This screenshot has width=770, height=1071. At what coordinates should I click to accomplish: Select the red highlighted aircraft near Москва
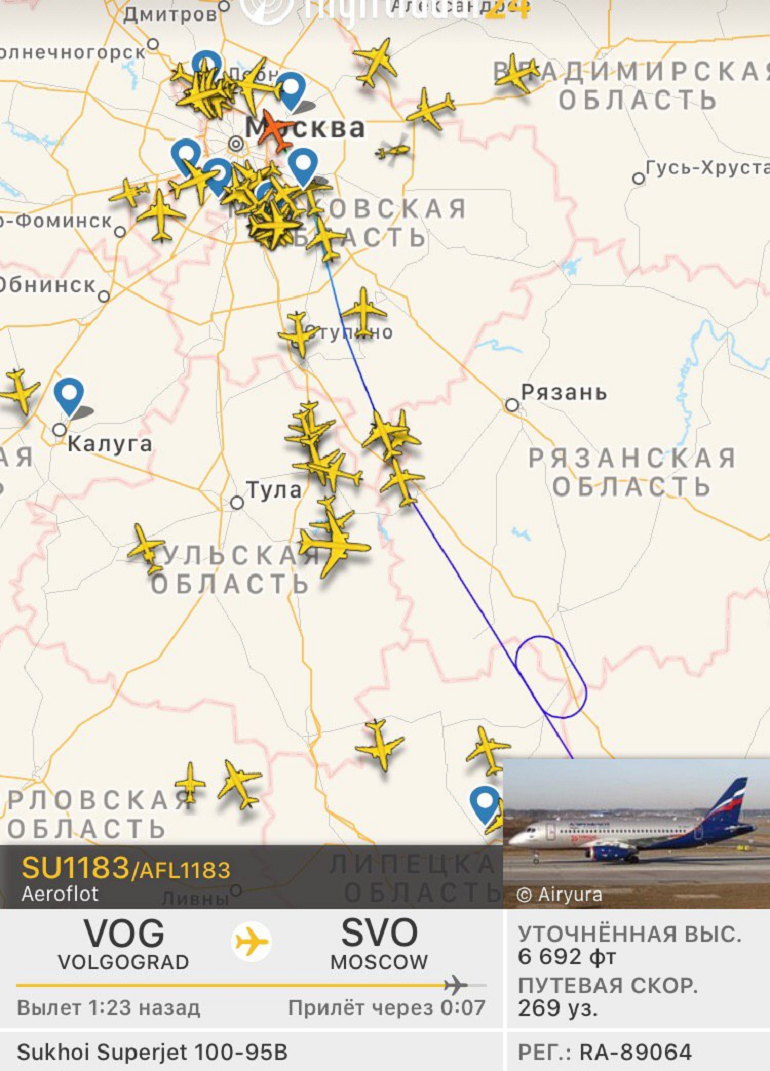click(x=272, y=130)
